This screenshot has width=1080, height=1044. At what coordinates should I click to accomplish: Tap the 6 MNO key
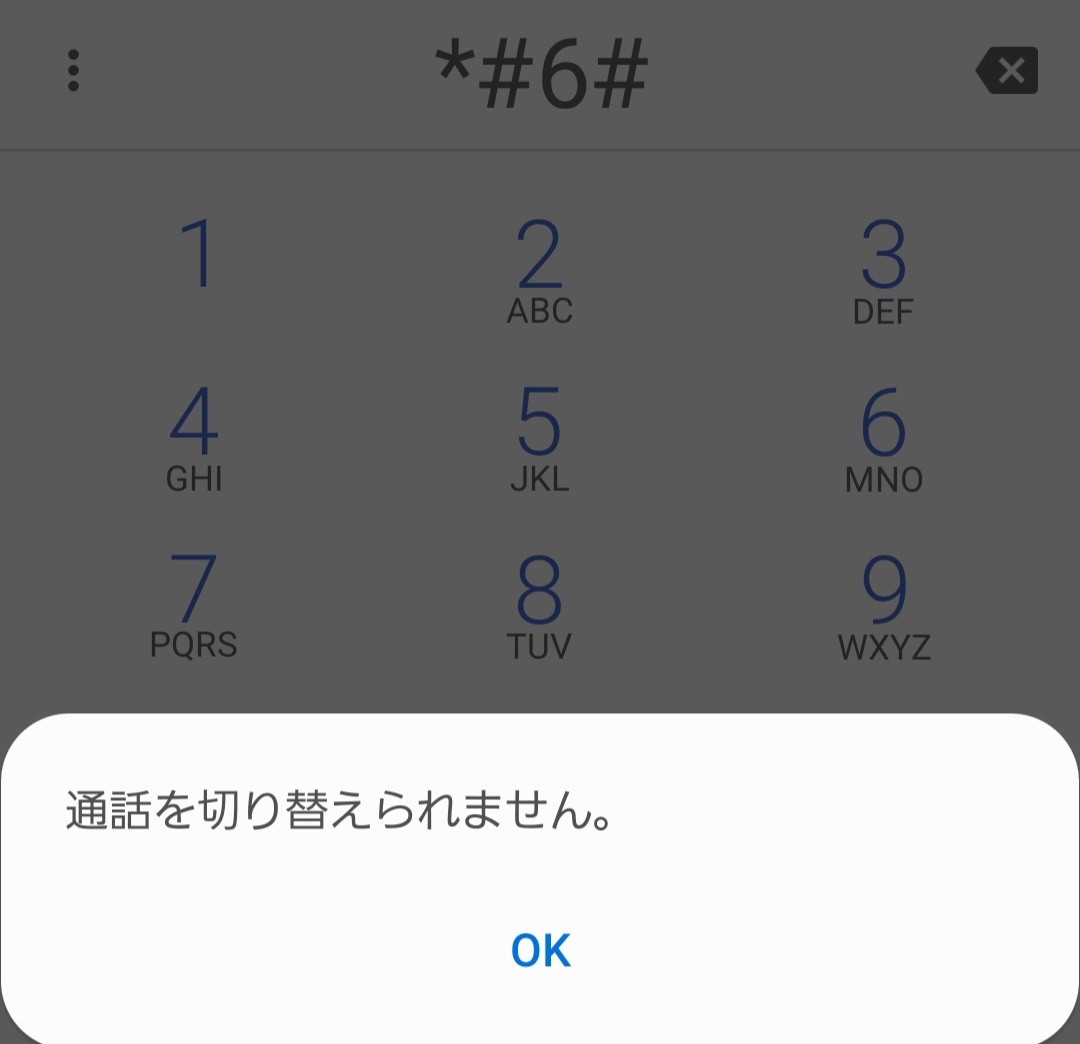click(883, 438)
